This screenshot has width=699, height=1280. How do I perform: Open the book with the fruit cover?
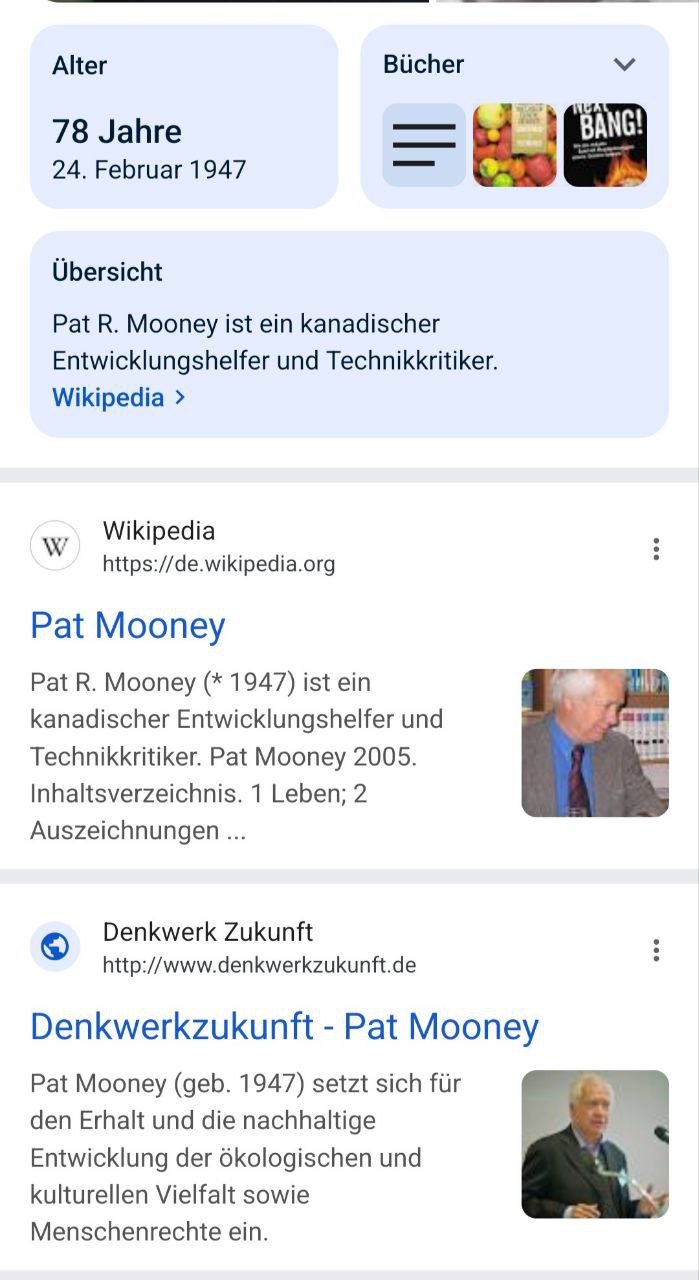tap(514, 145)
